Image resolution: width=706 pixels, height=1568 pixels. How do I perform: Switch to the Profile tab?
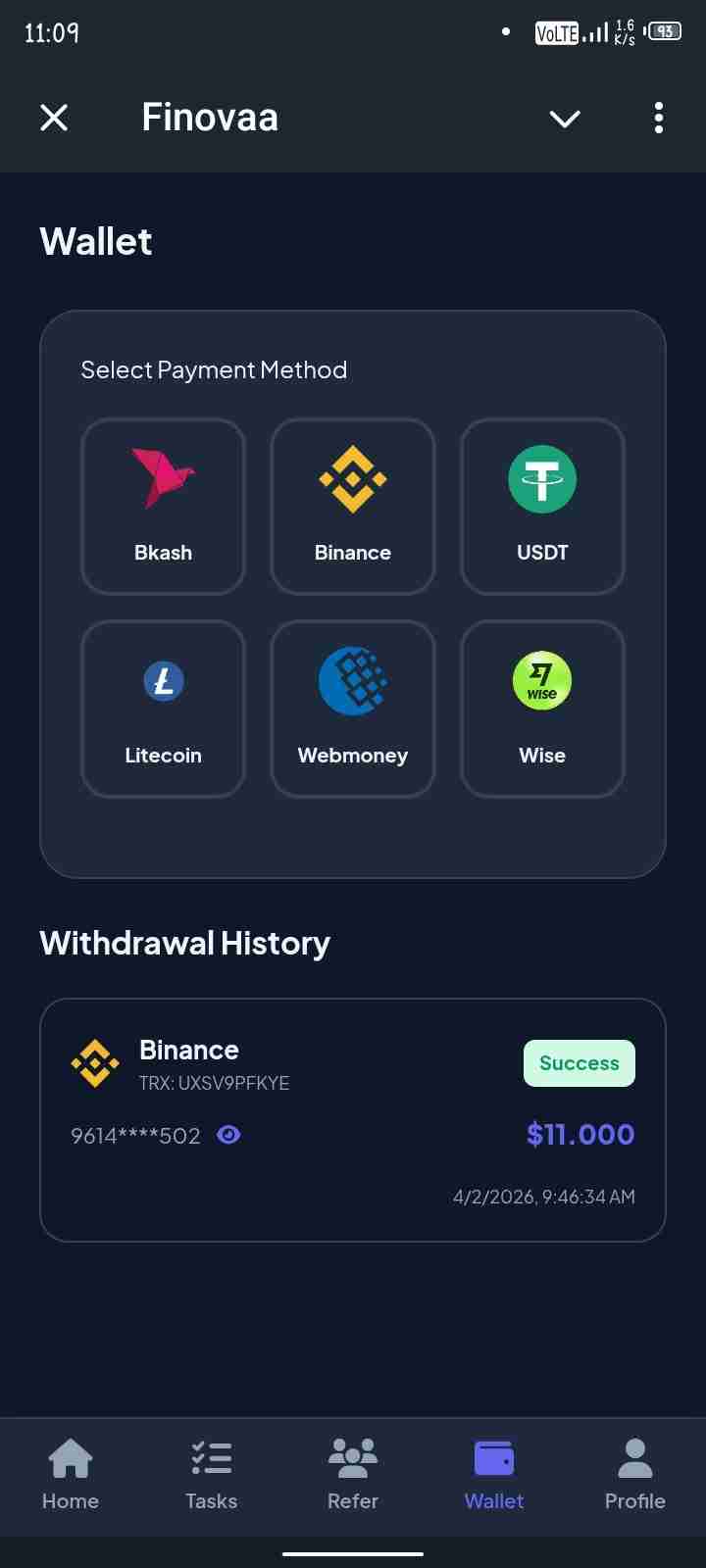click(634, 1474)
